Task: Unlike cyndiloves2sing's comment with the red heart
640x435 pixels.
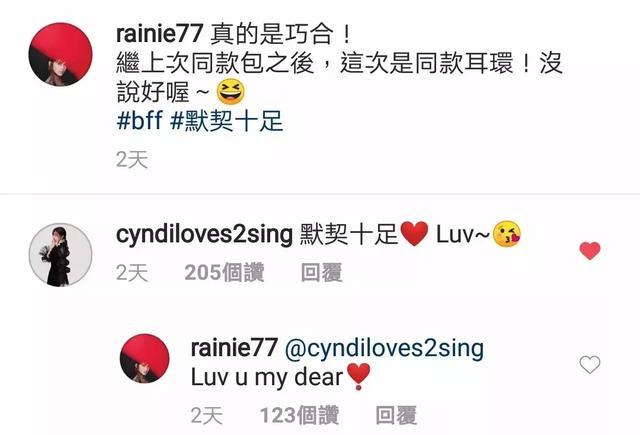Action: point(590,251)
